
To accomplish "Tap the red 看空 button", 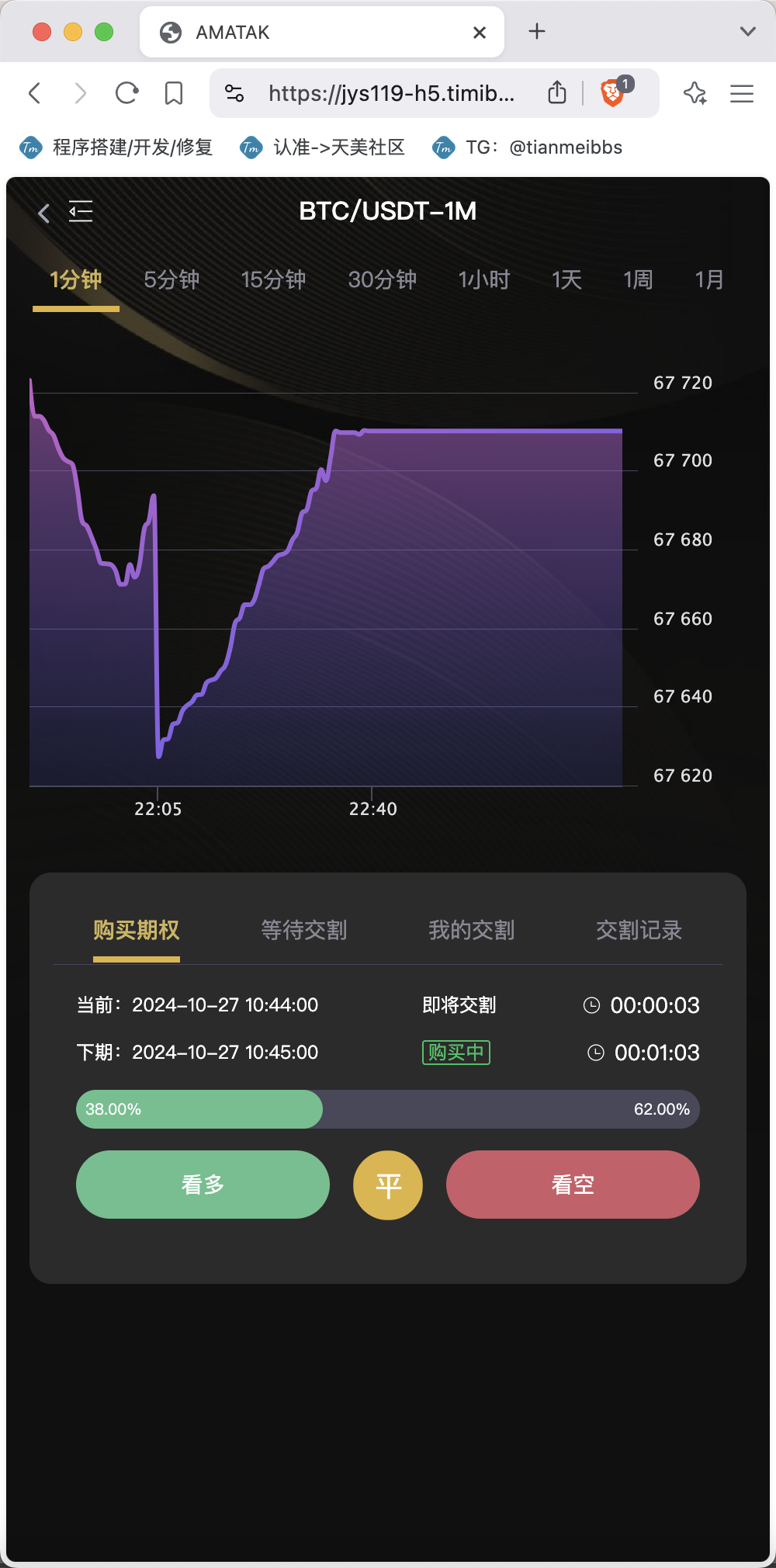I will point(573,1185).
